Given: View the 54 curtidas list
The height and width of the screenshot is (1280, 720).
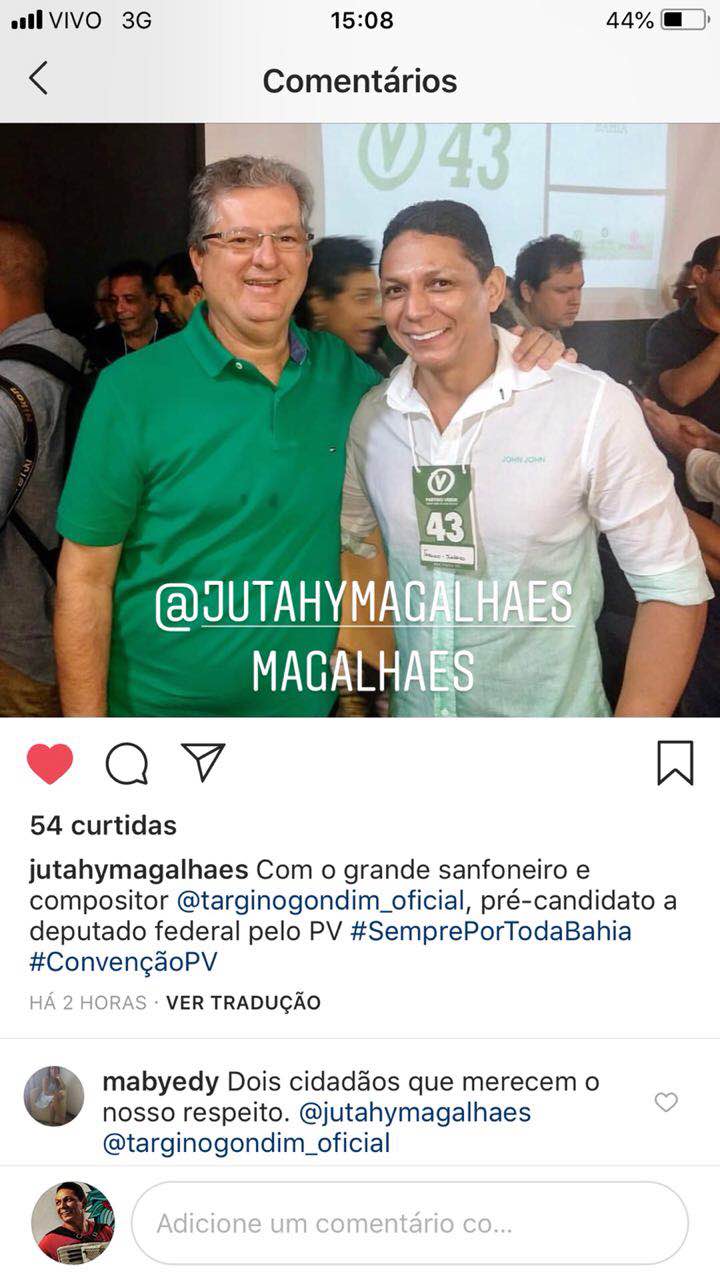Looking at the screenshot, I should 103,825.
